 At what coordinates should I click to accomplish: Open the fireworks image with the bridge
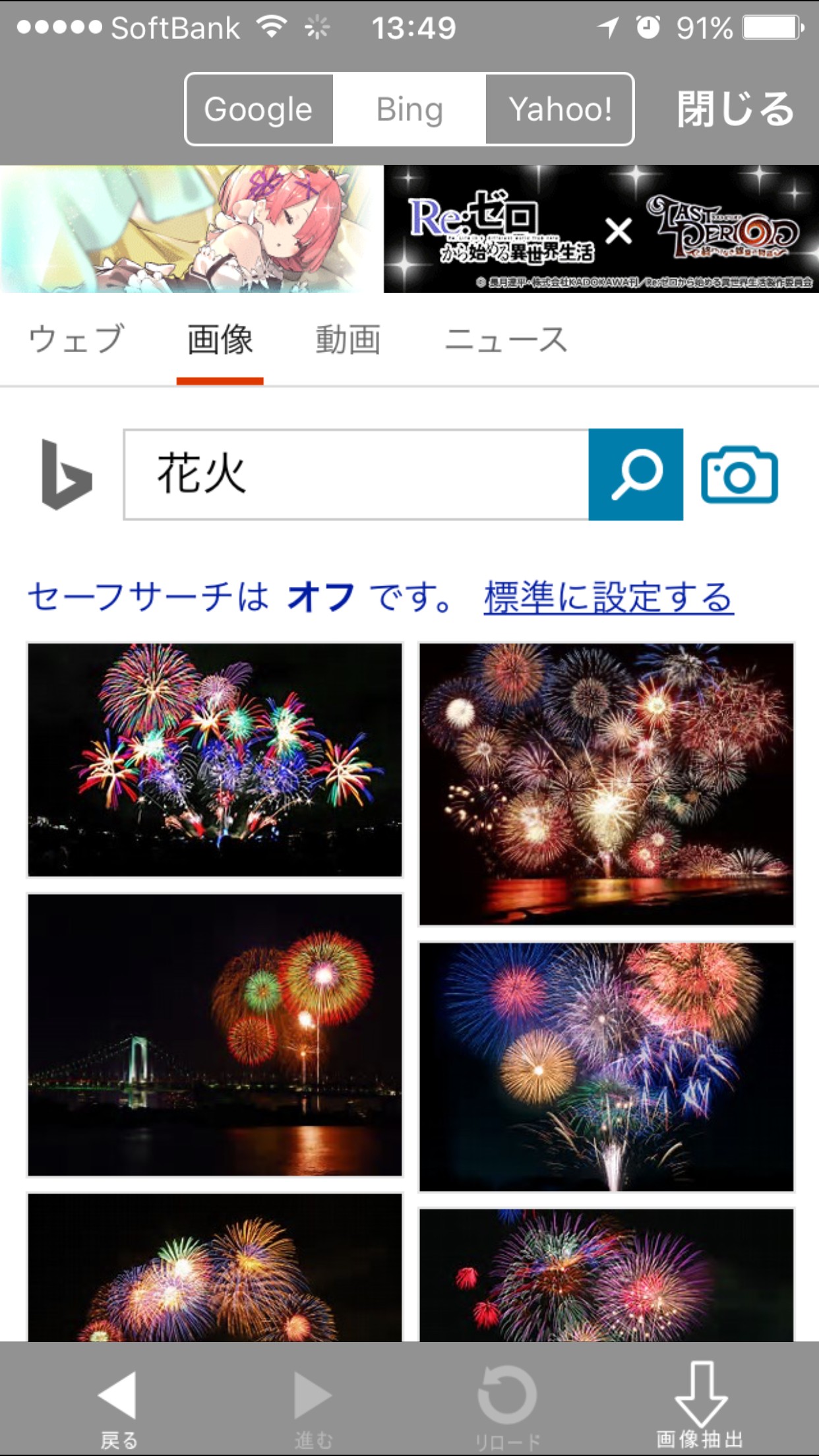coord(214,1034)
